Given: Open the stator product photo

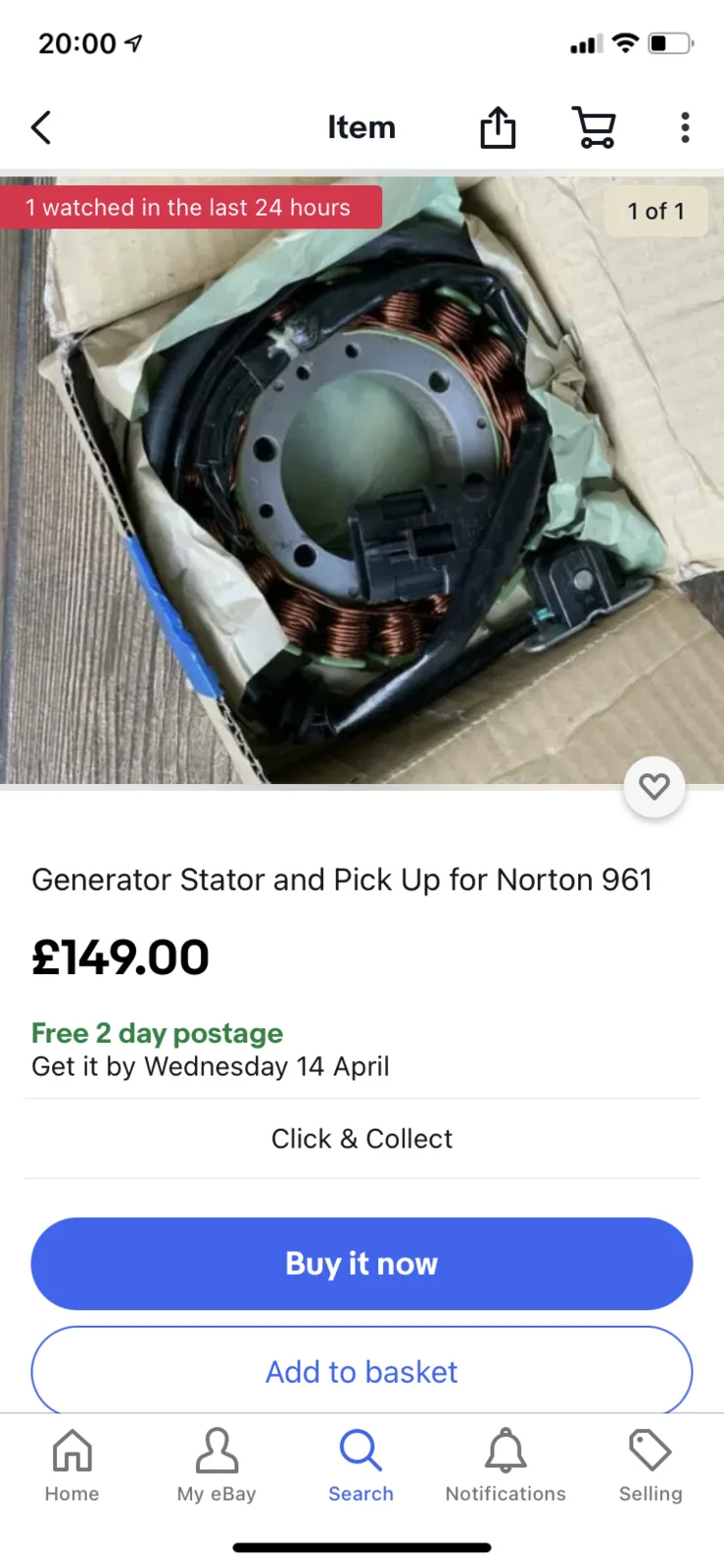Looking at the screenshot, I should pyautogui.click(x=362, y=480).
